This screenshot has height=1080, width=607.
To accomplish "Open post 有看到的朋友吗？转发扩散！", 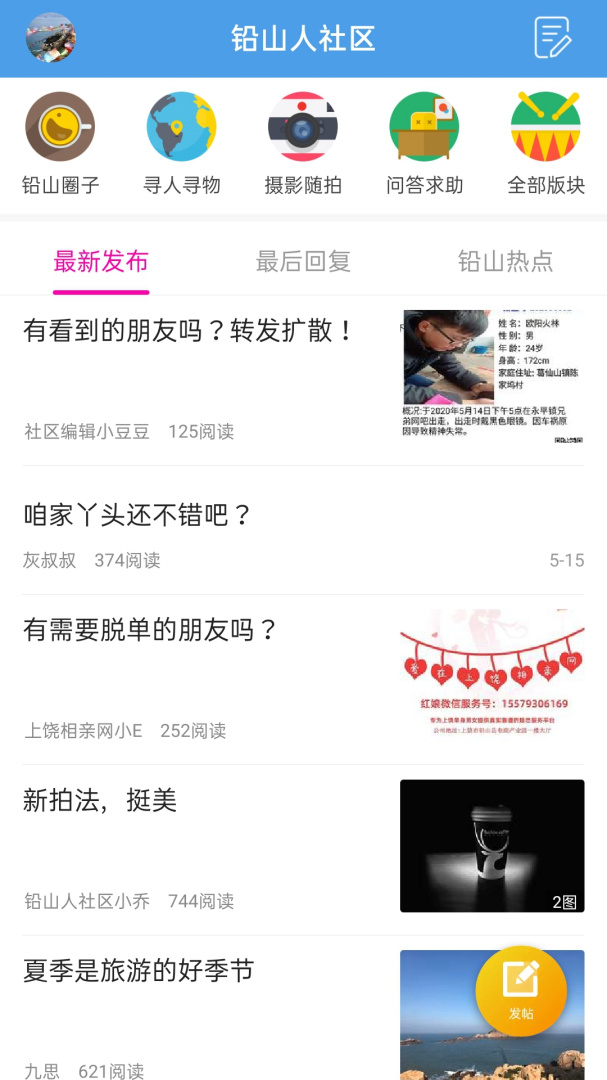I will [x=190, y=331].
